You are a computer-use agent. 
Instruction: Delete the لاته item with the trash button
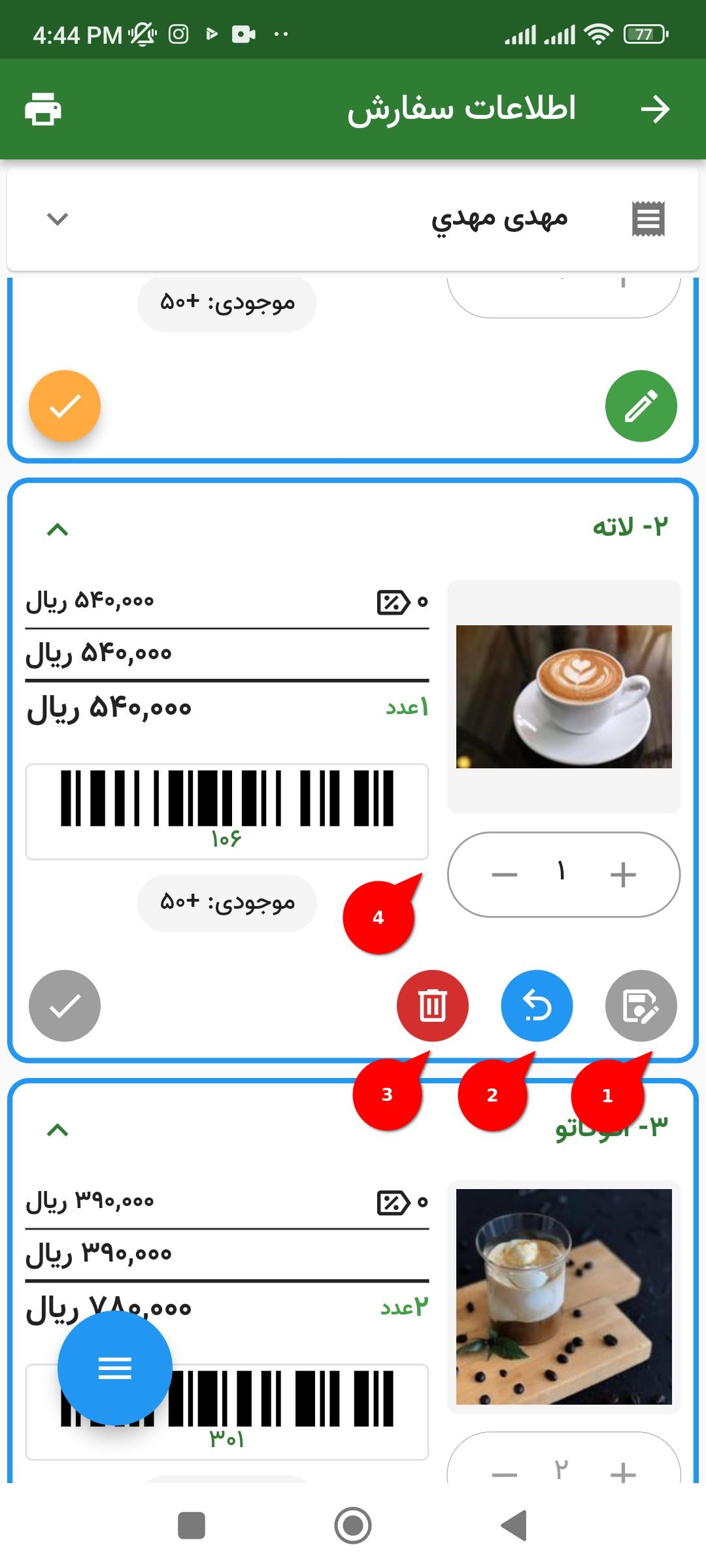click(432, 1005)
